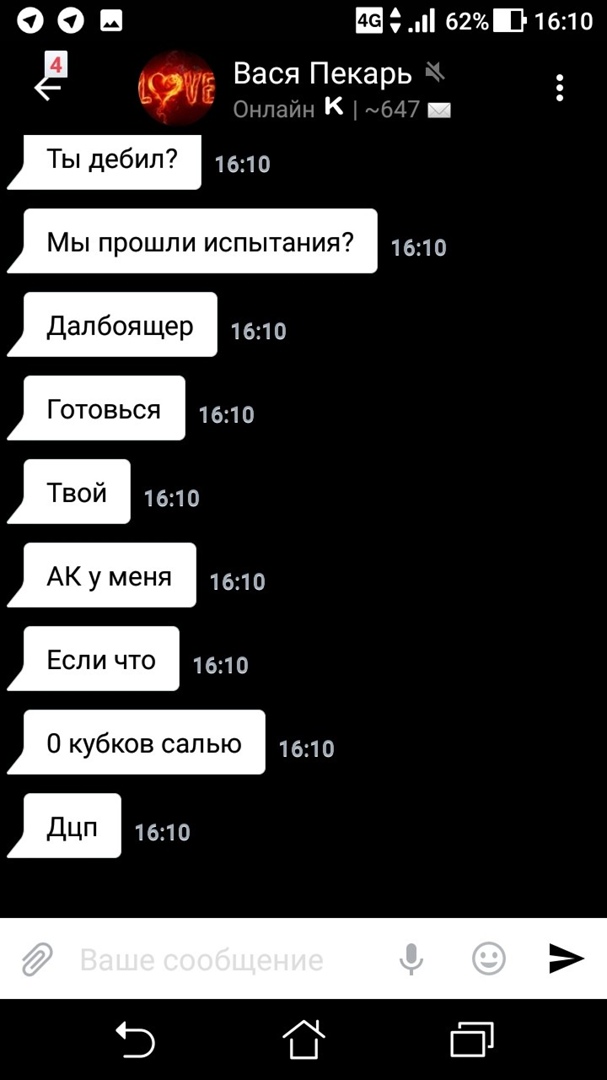Record a voice message with the microphone
Screen dimensions: 607x1080
click(x=410, y=959)
